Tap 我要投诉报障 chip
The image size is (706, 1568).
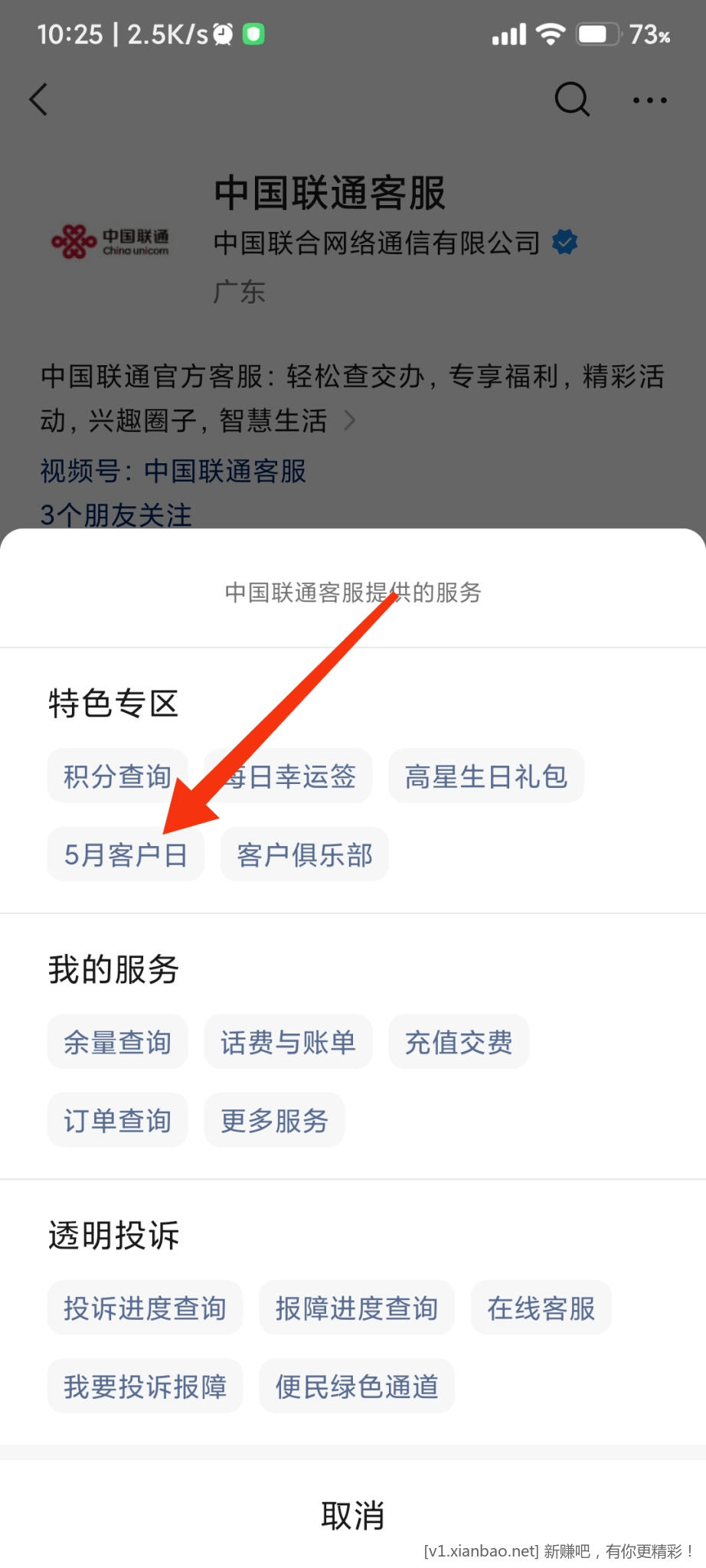coord(145,1386)
